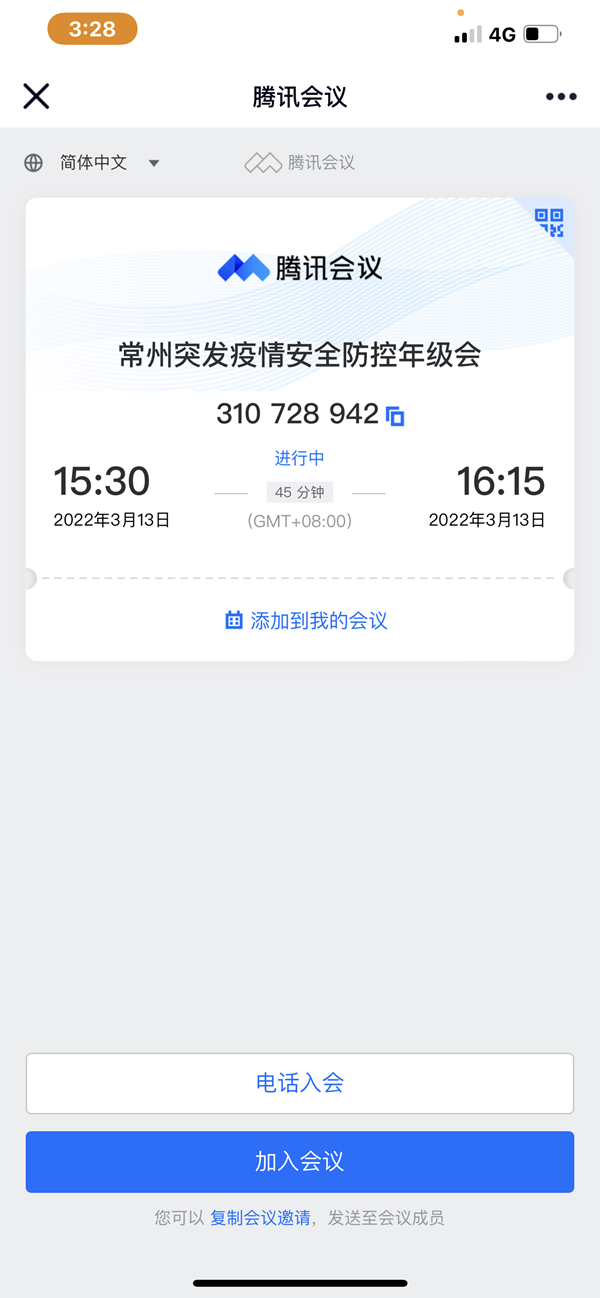Image resolution: width=600 pixels, height=1298 pixels.
Task: Copy meeting number 310 728 942
Action: tap(396, 416)
